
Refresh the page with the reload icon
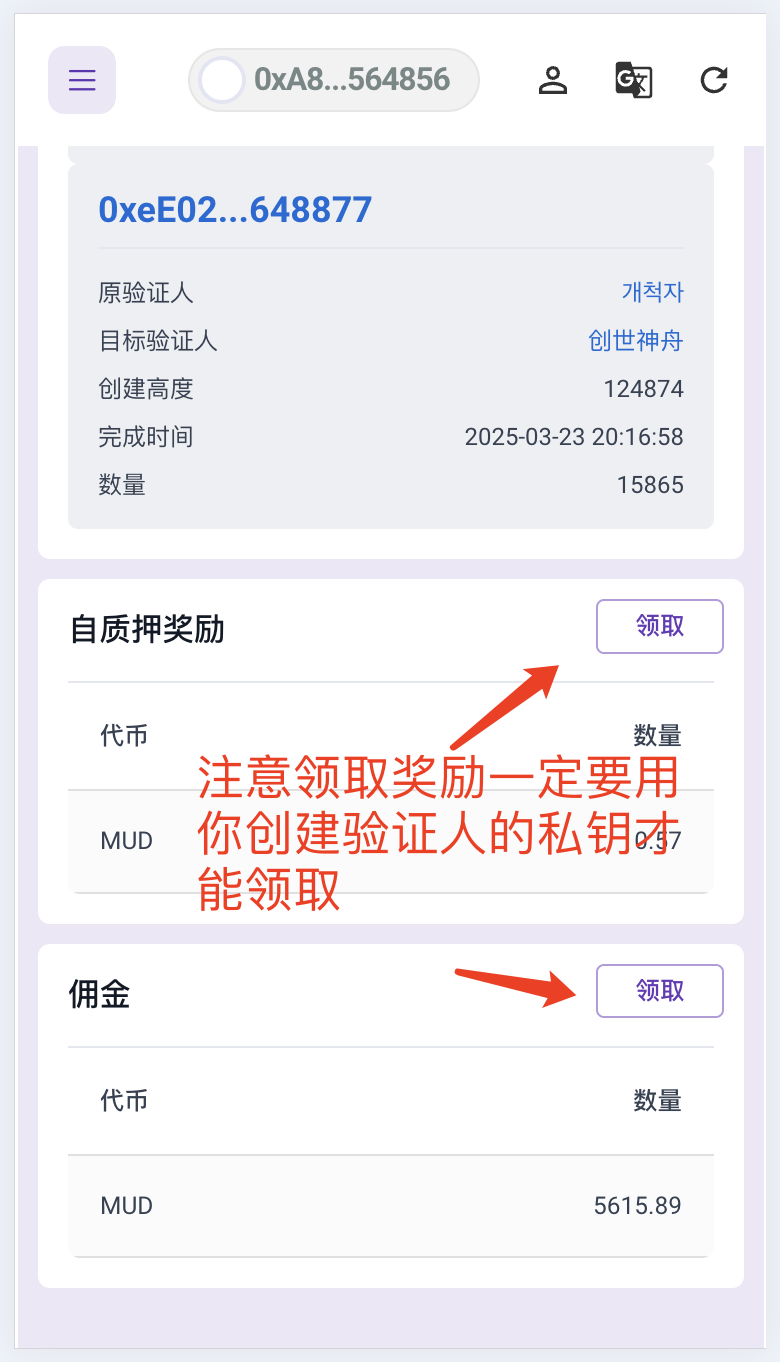tap(714, 80)
